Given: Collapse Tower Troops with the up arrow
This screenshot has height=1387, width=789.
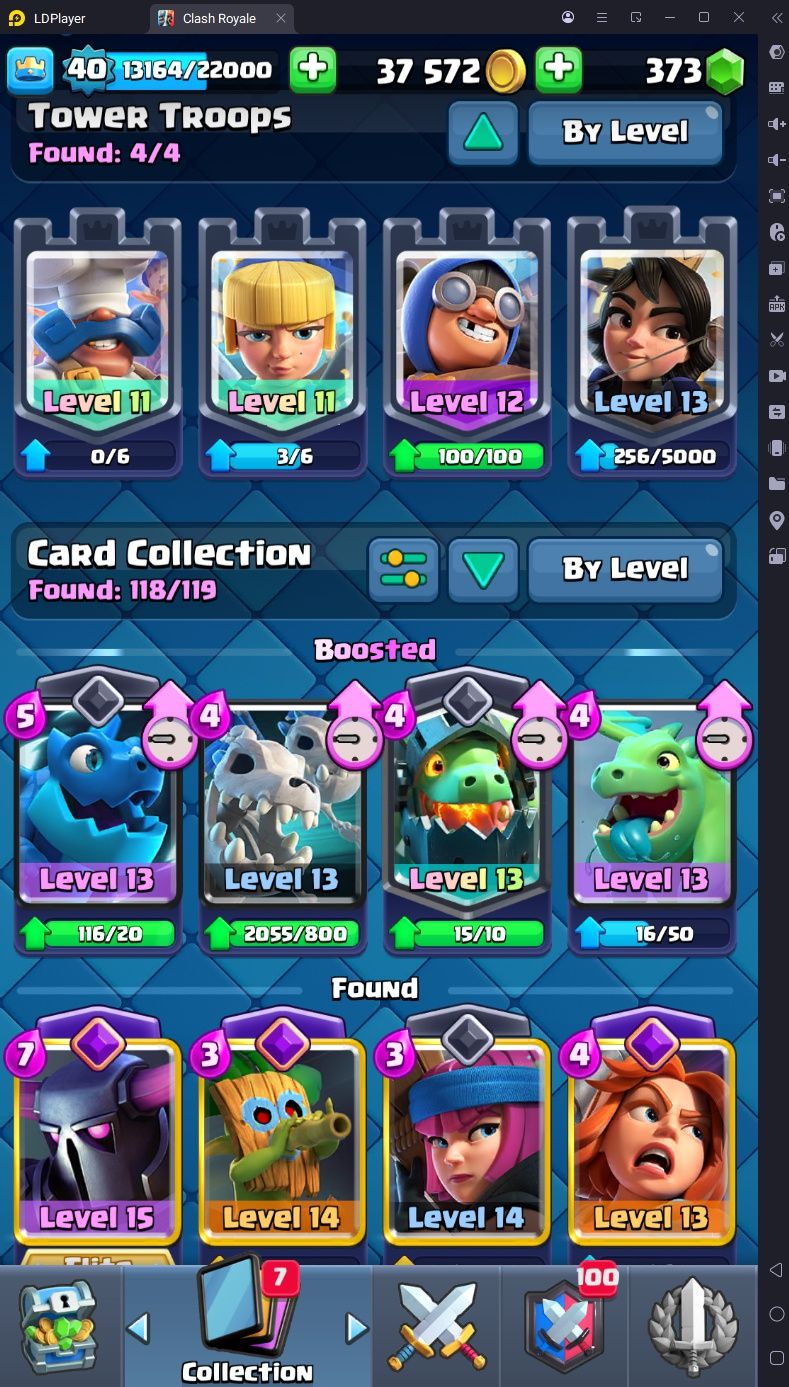Looking at the screenshot, I should click(483, 132).
